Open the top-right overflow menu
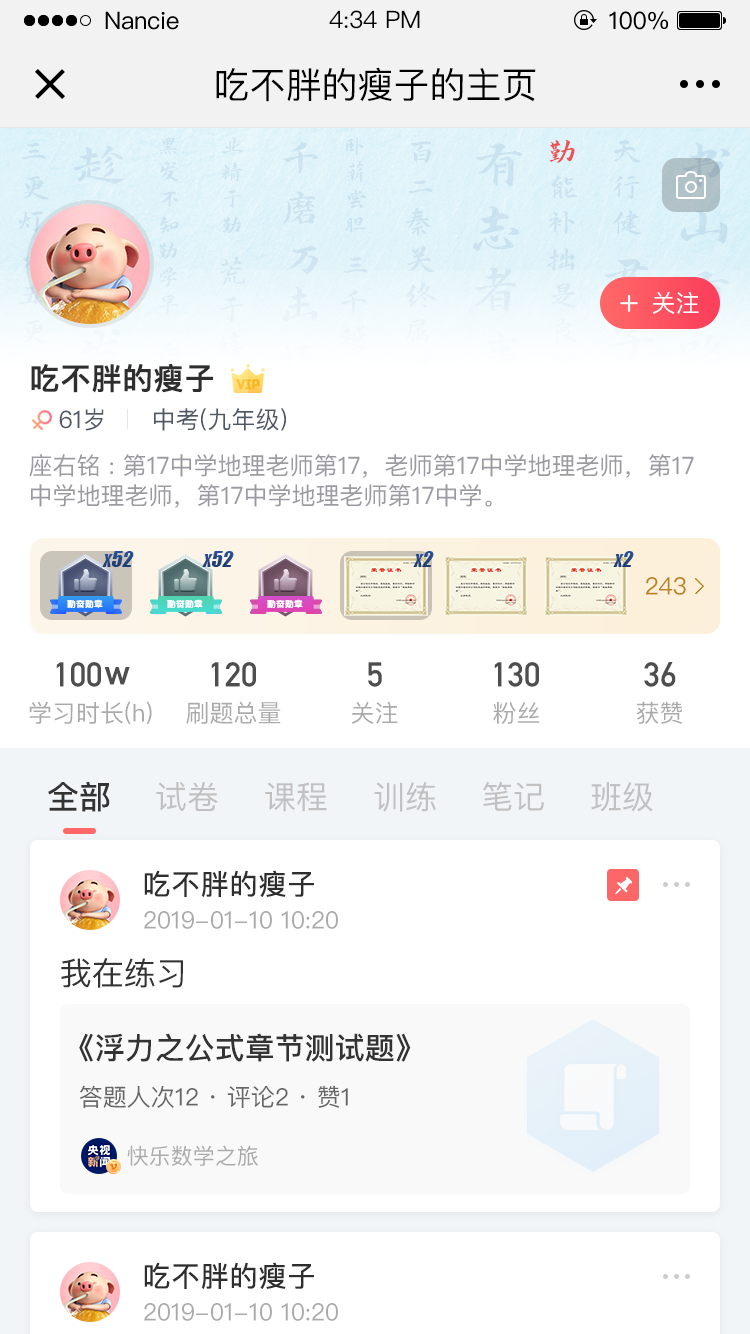Screen dimensions: 750x1334 point(699,85)
